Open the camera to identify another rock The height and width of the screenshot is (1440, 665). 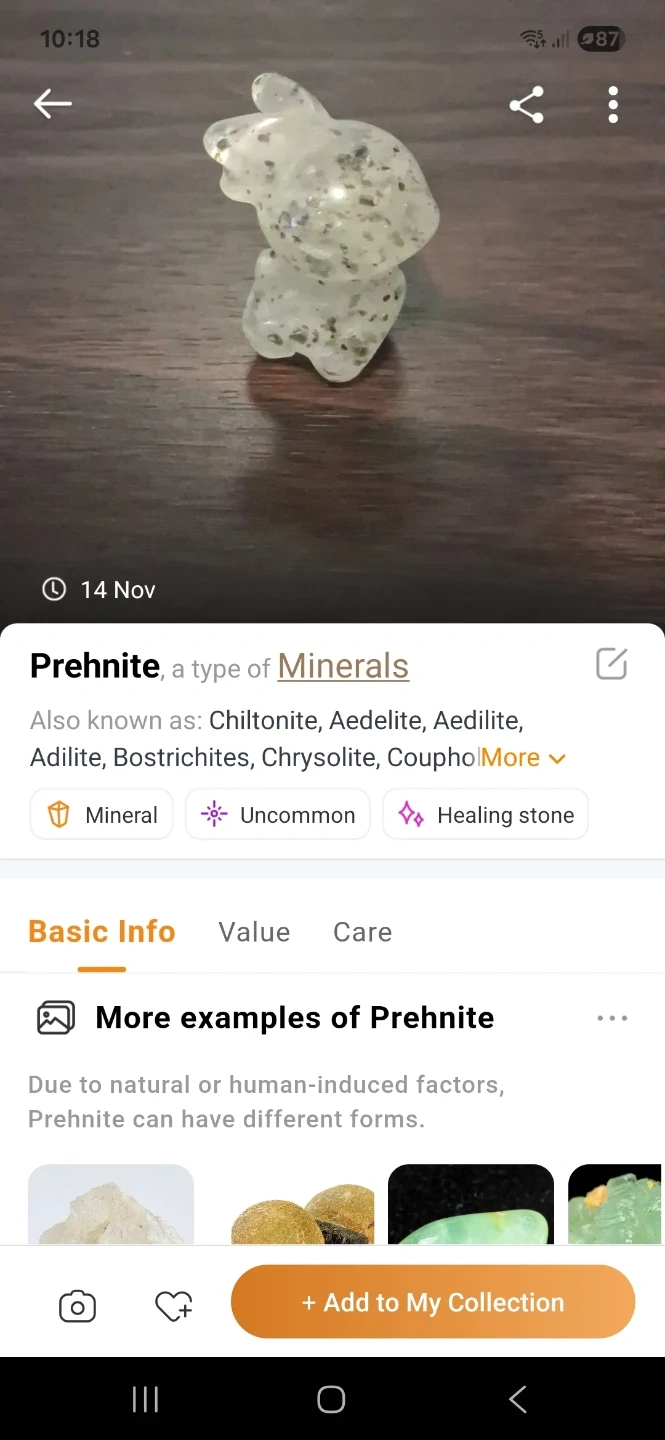(77, 1306)
